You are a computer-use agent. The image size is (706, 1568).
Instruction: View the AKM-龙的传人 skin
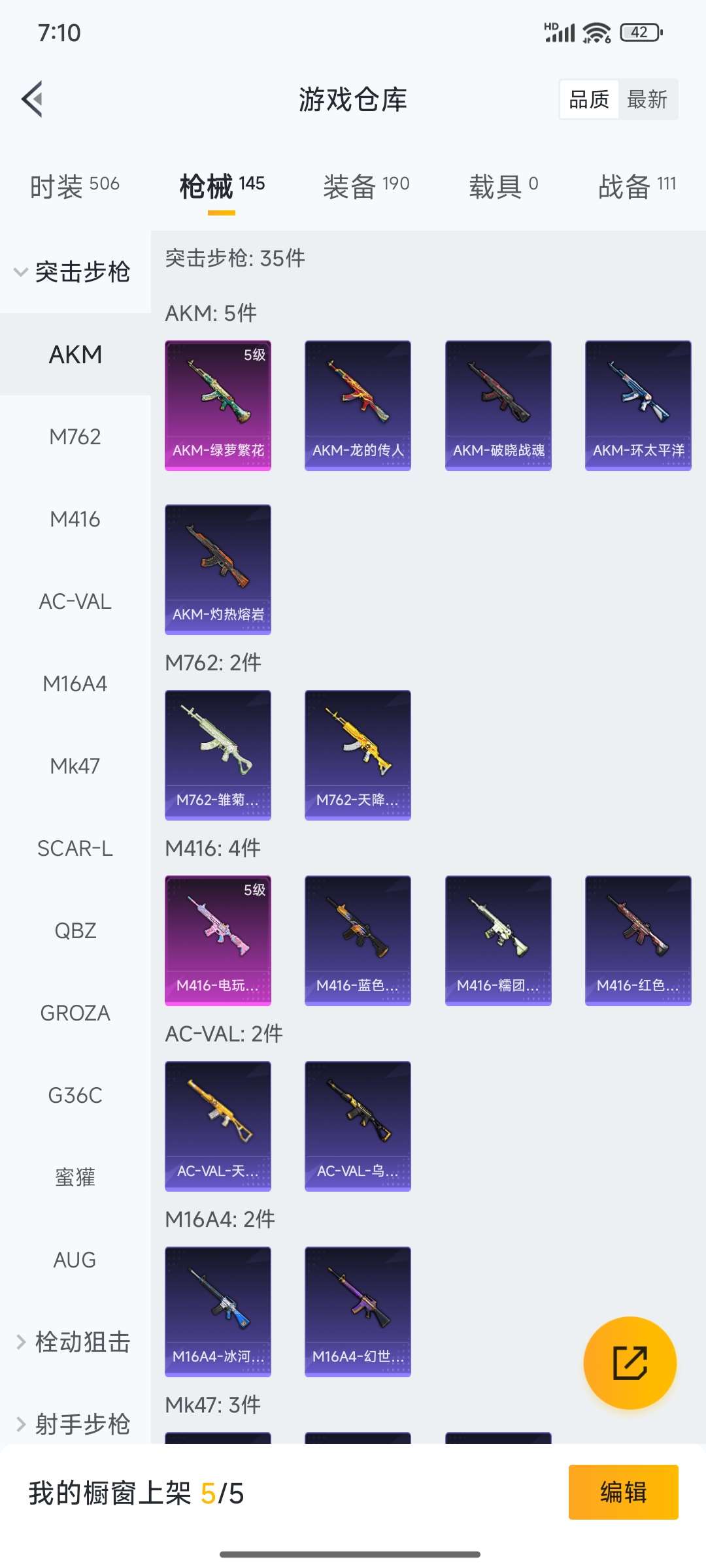358,405
